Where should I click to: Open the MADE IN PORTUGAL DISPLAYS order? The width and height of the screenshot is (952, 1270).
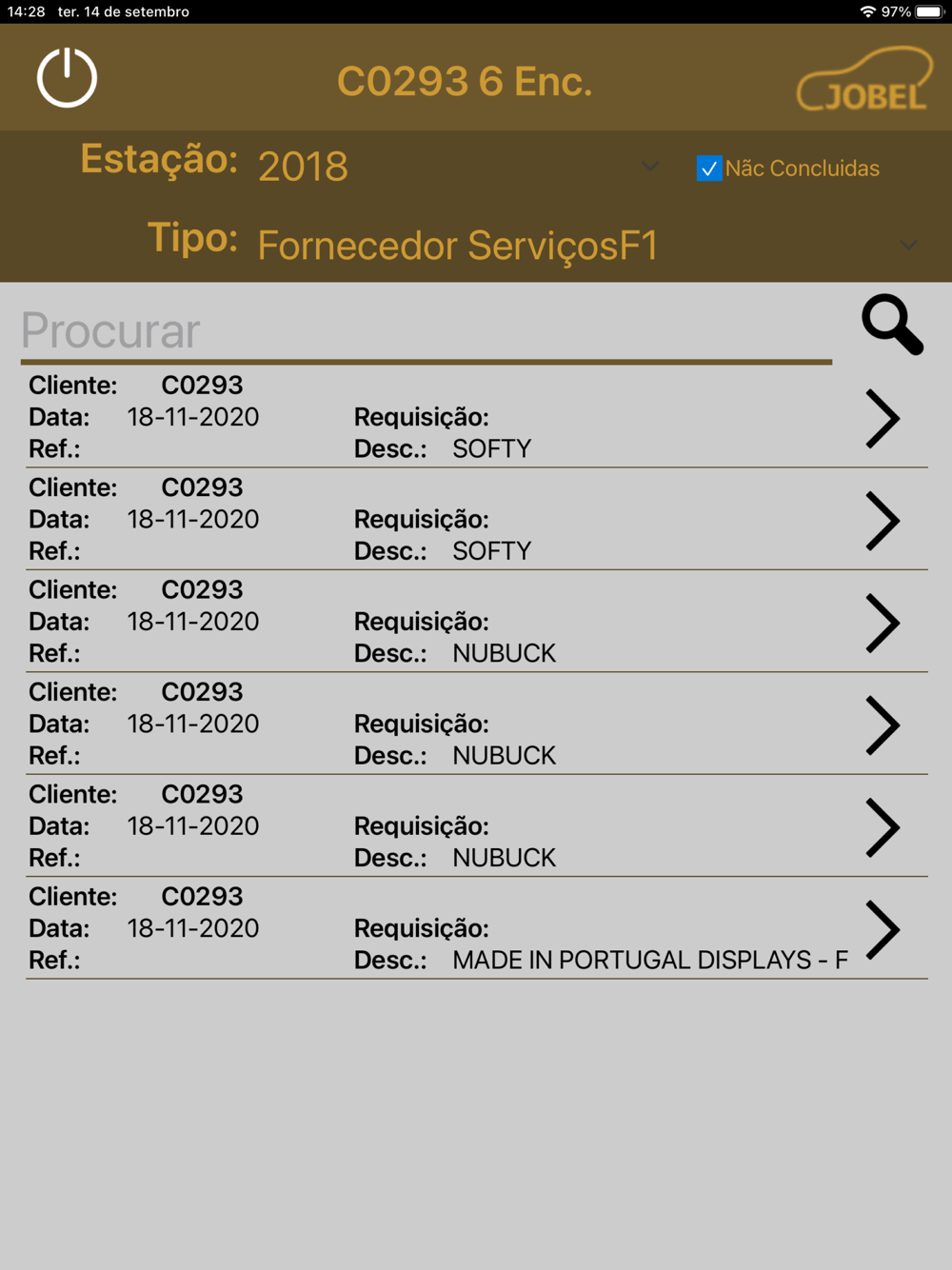click(x=477, y=928)
